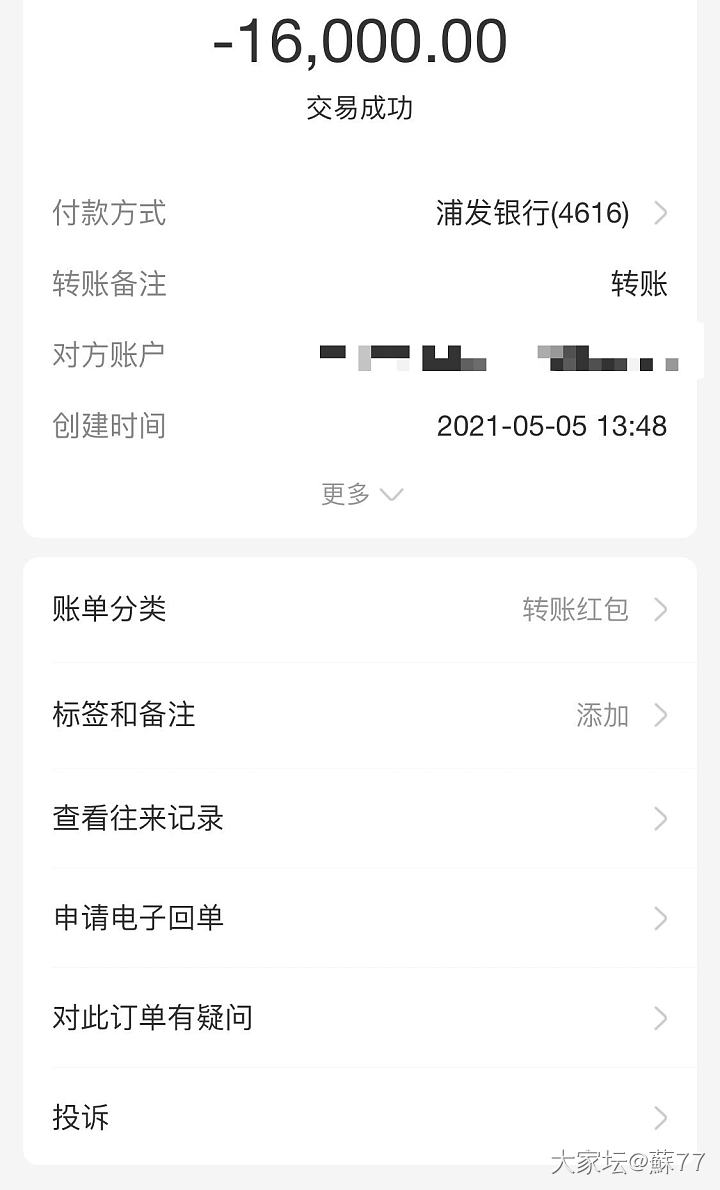Screen dimensions: 720x1190
Task: Open 查看往来记录
Action: (360, 819)
